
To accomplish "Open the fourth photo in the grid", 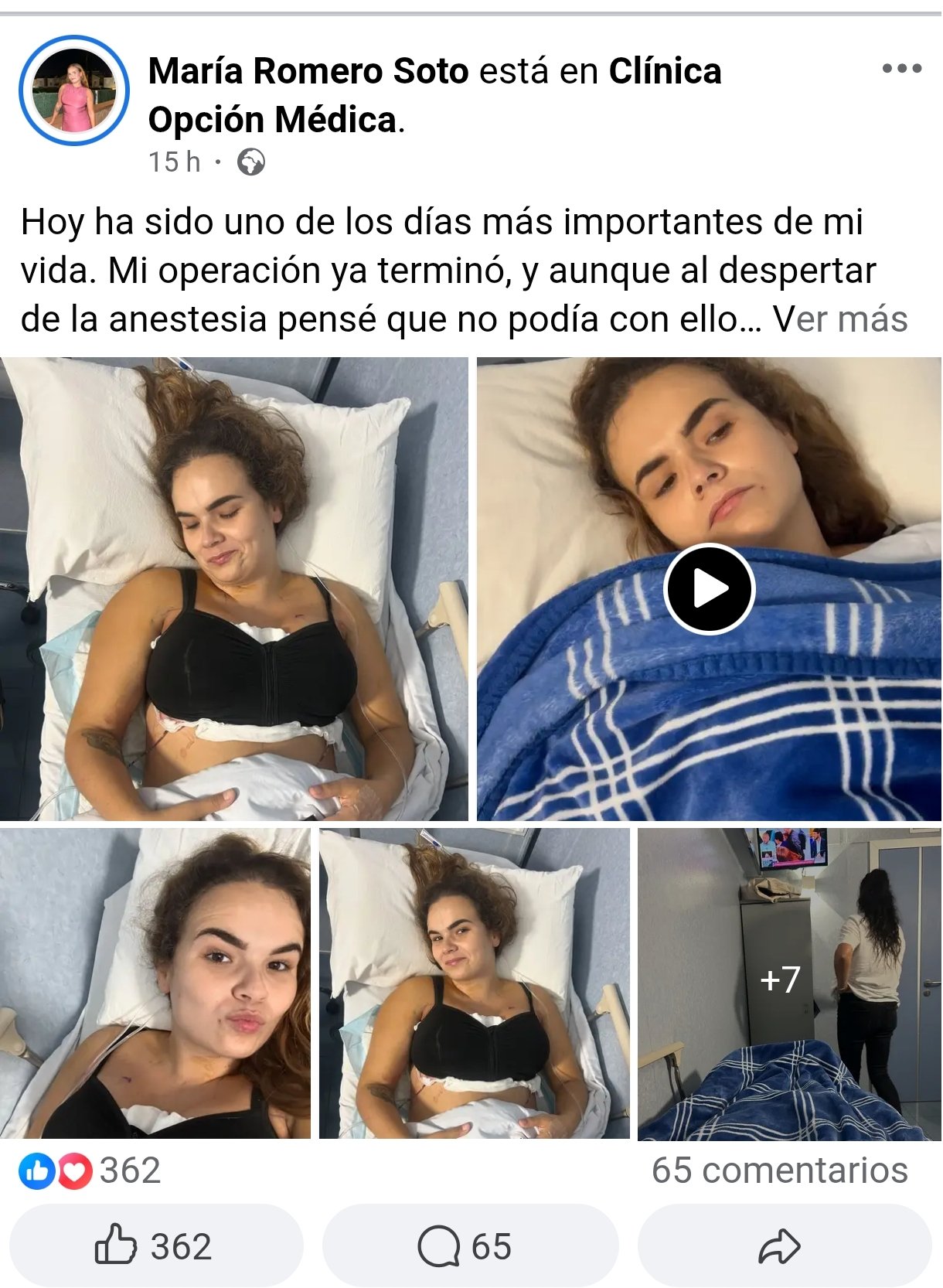I will 474,983.
